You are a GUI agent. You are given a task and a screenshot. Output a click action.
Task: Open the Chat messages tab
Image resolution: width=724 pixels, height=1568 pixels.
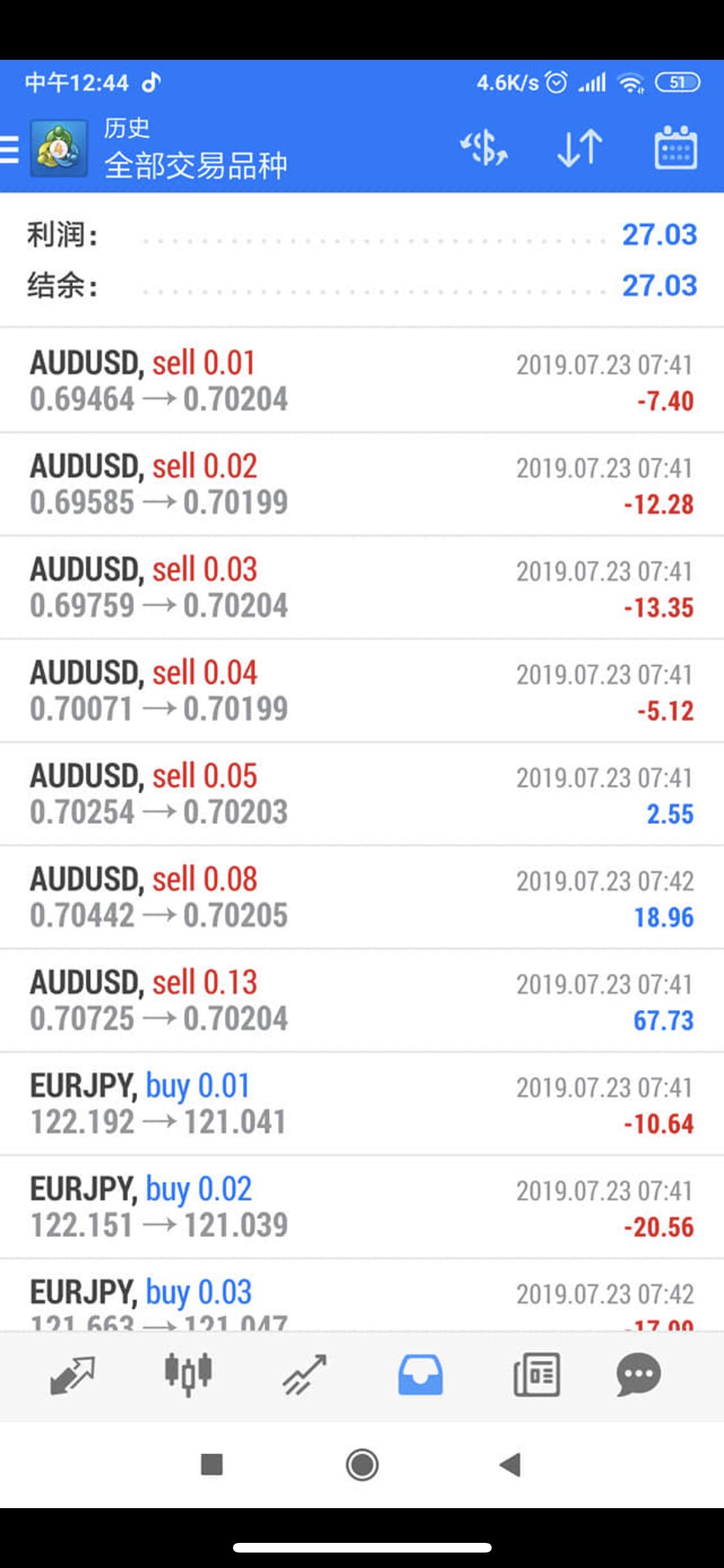(x=638, y=1376)
